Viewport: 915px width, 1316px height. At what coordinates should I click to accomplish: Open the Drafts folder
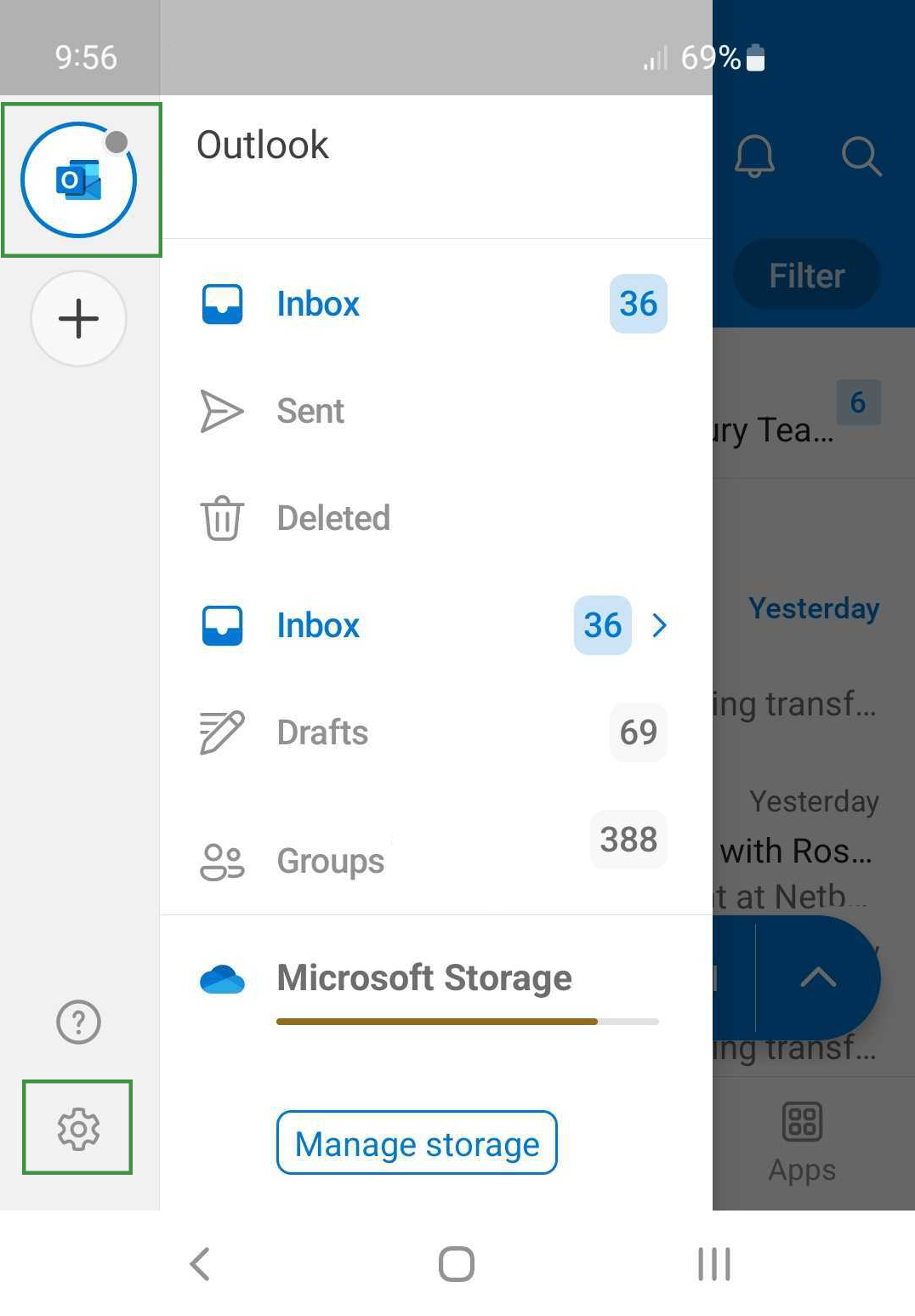[x=321, y=732]
